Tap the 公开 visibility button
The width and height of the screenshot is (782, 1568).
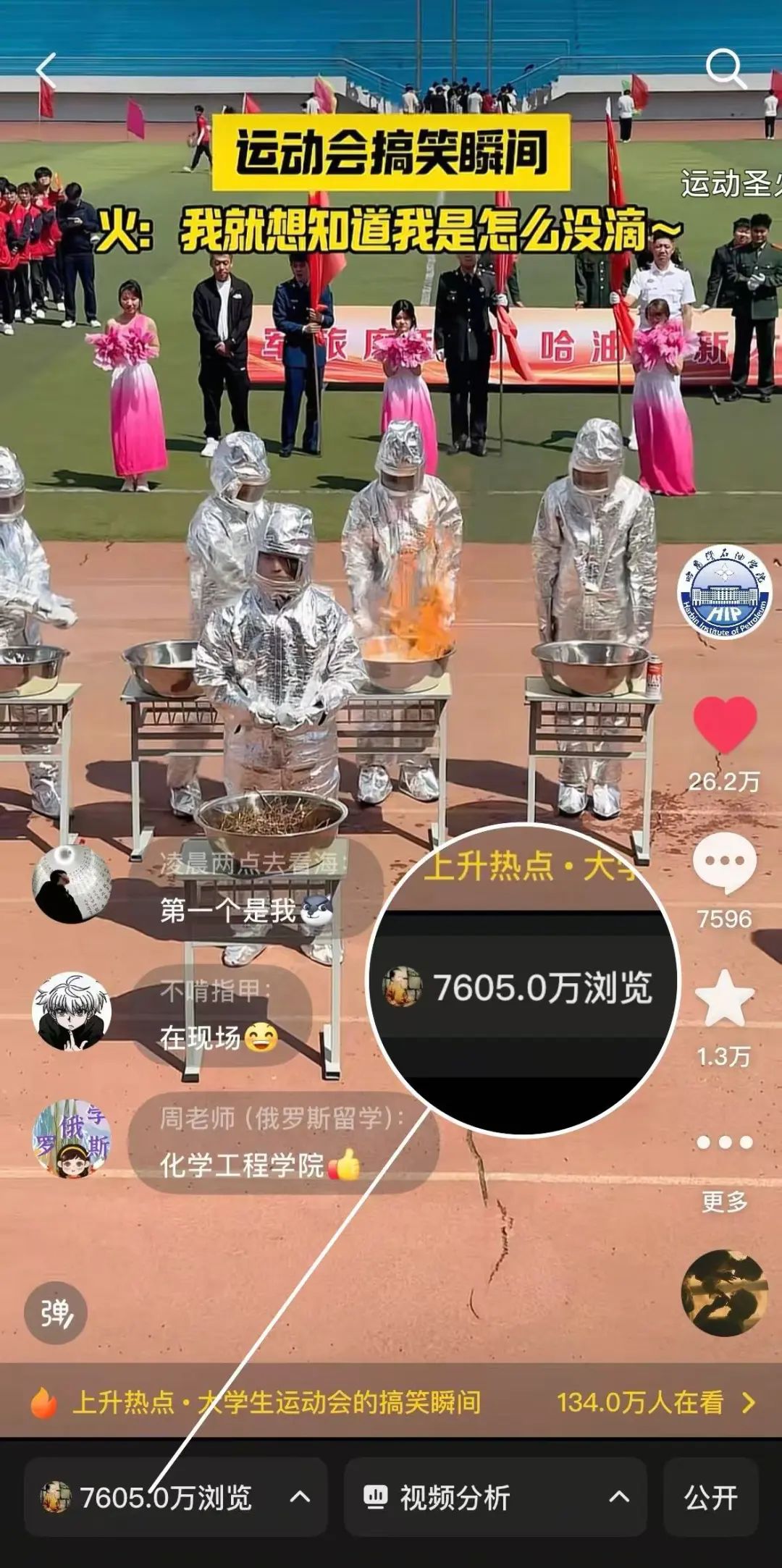(x=710, y=1497)
